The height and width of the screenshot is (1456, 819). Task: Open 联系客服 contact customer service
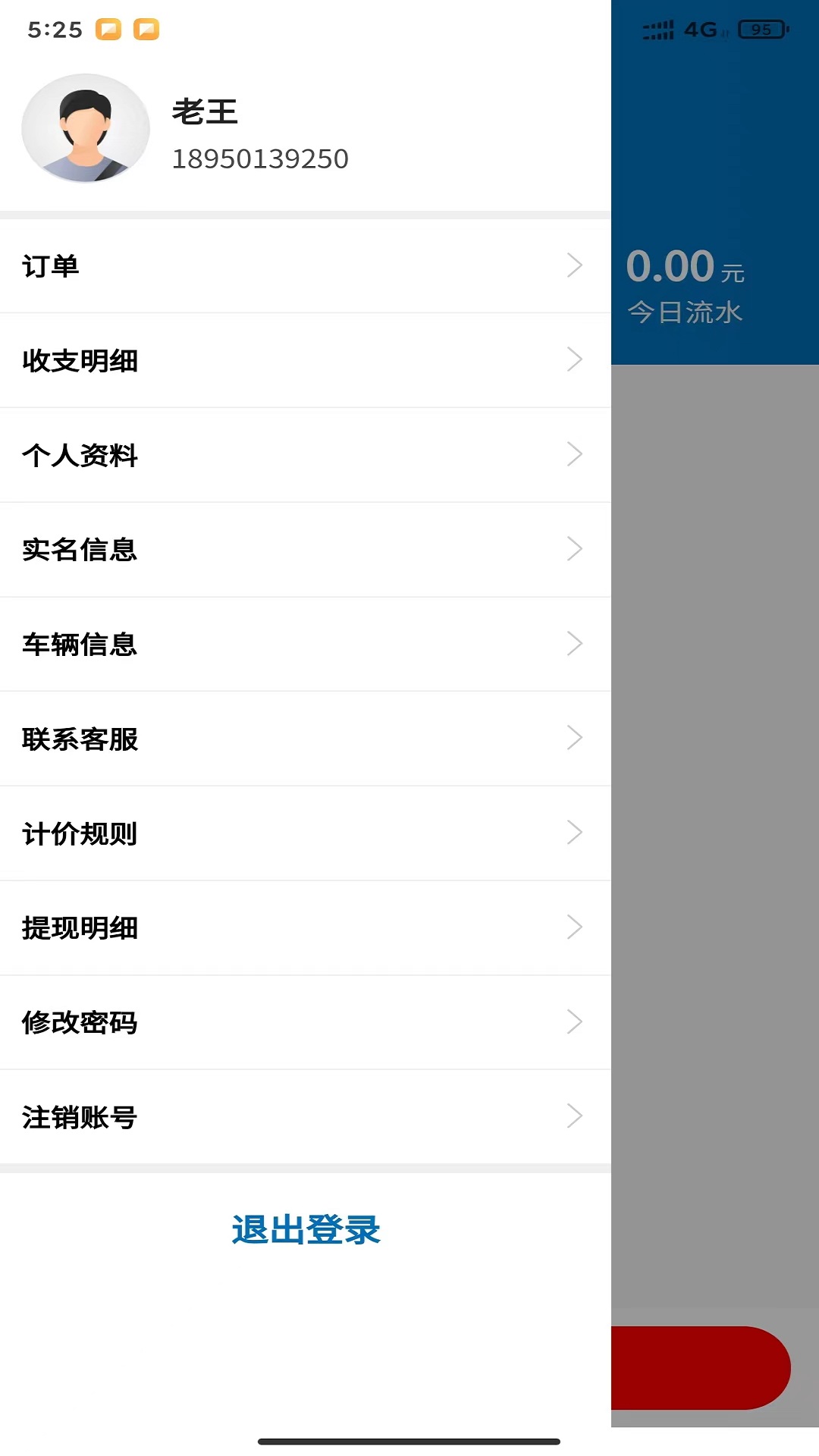pos(303,739)
